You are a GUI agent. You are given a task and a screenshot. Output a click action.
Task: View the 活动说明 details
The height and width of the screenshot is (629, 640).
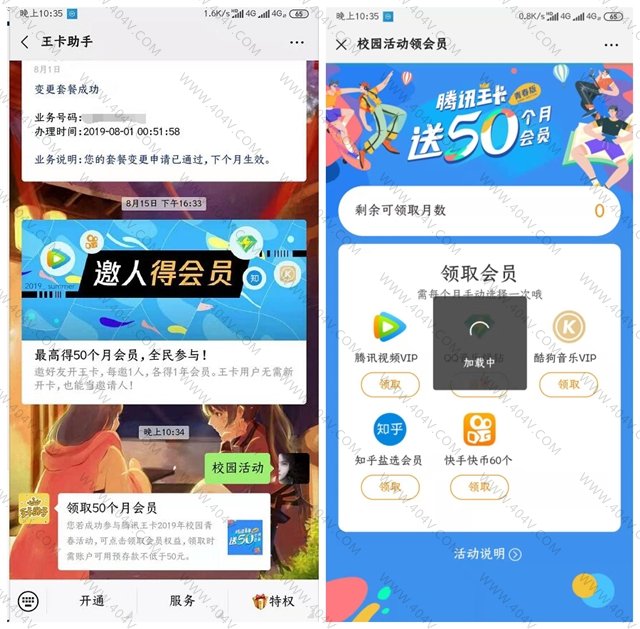(x=487, y=553)
